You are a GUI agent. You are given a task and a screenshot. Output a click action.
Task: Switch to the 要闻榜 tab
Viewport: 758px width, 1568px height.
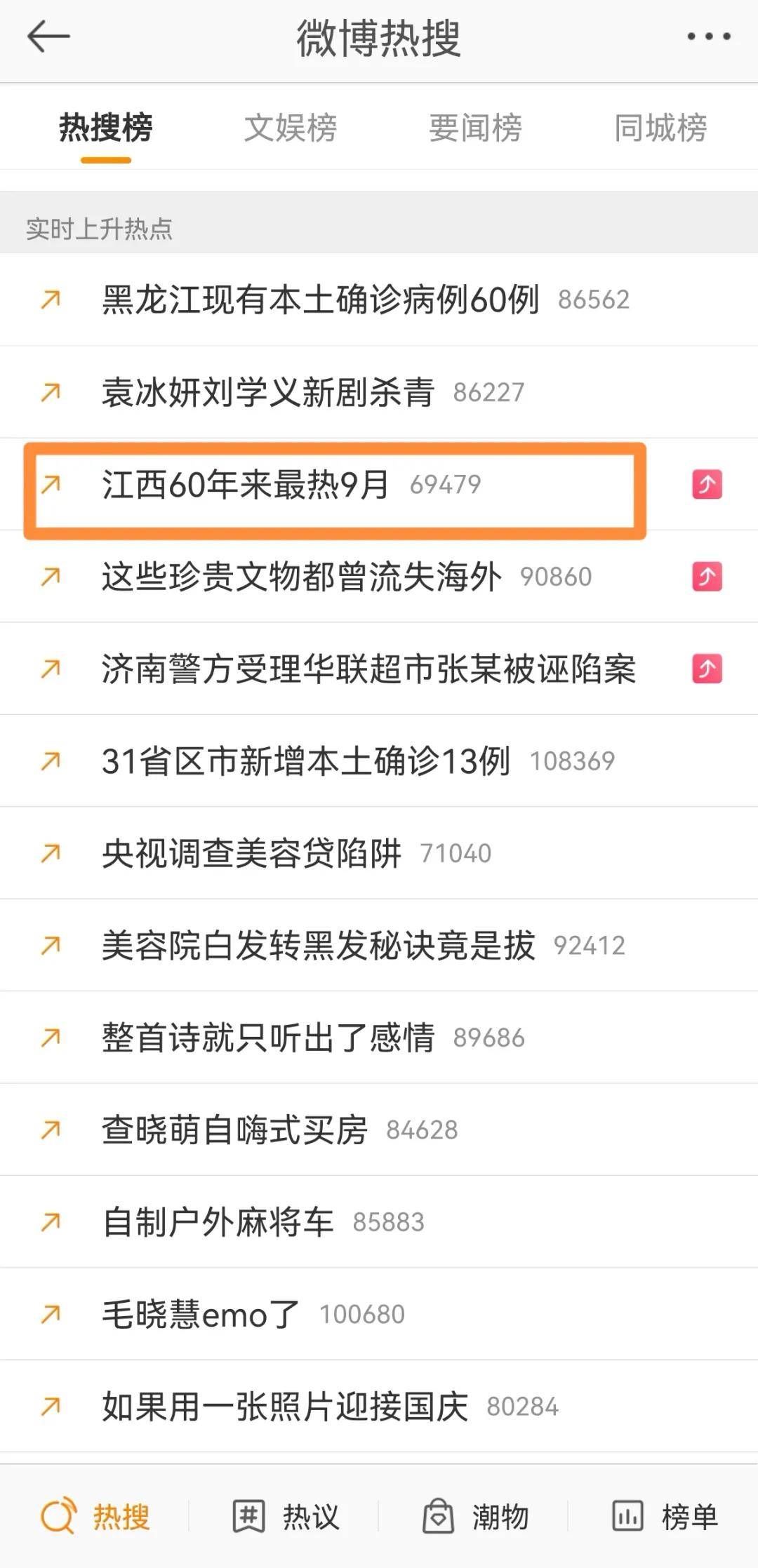[475, 128]
